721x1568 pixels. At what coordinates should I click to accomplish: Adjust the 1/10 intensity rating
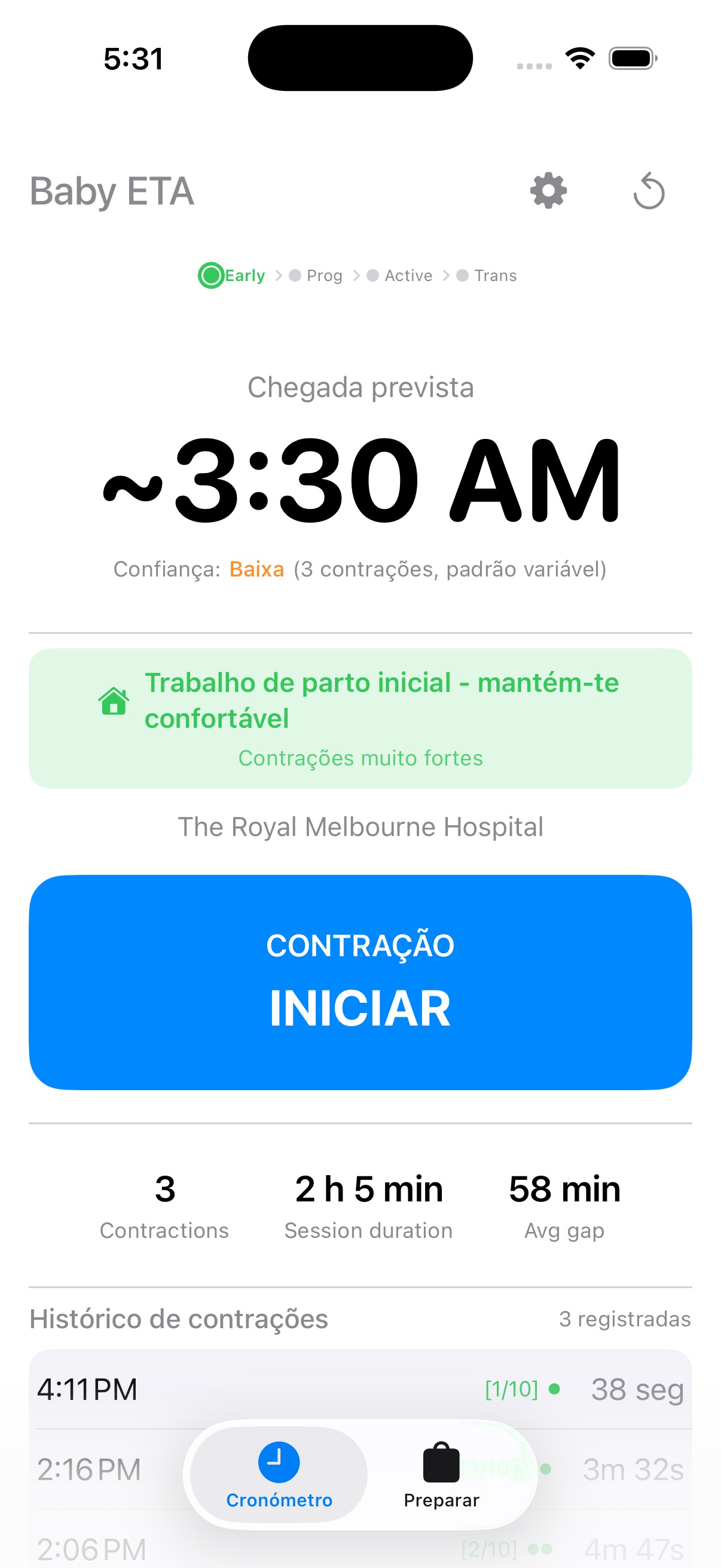[x=511, y=1390]
